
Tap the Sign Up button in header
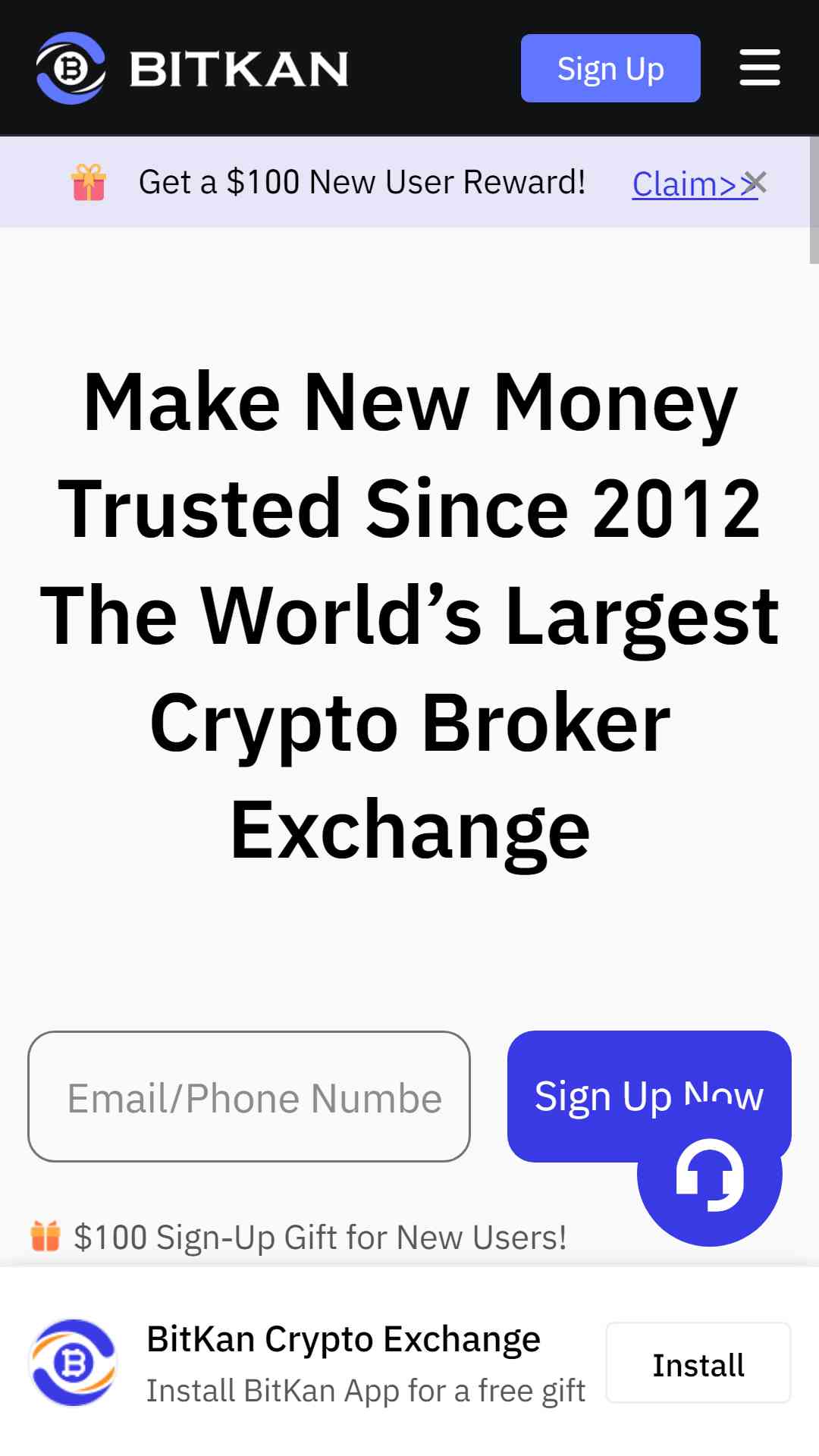coord(610,68)
